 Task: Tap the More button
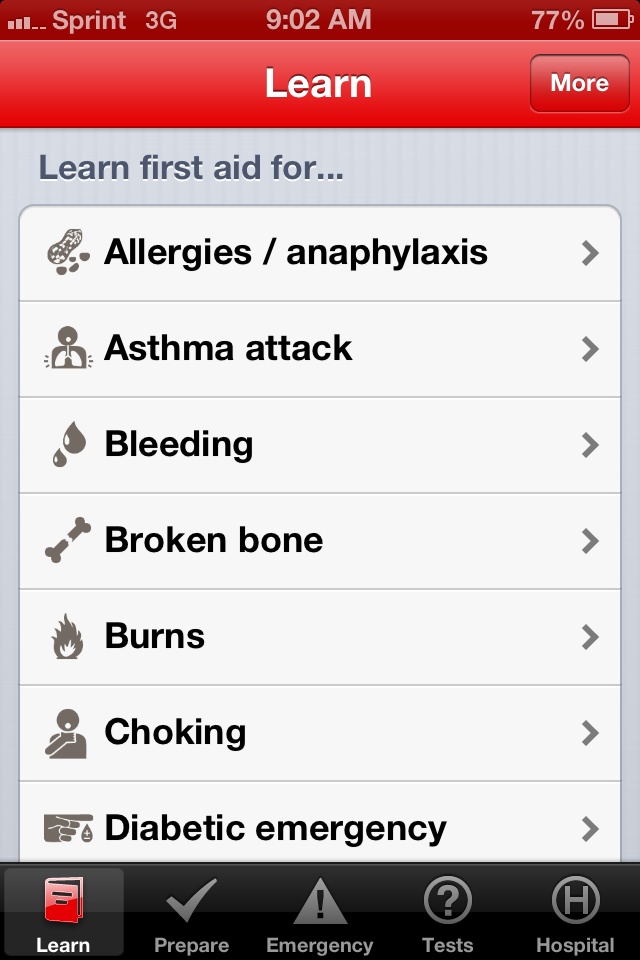click(579, 83)
